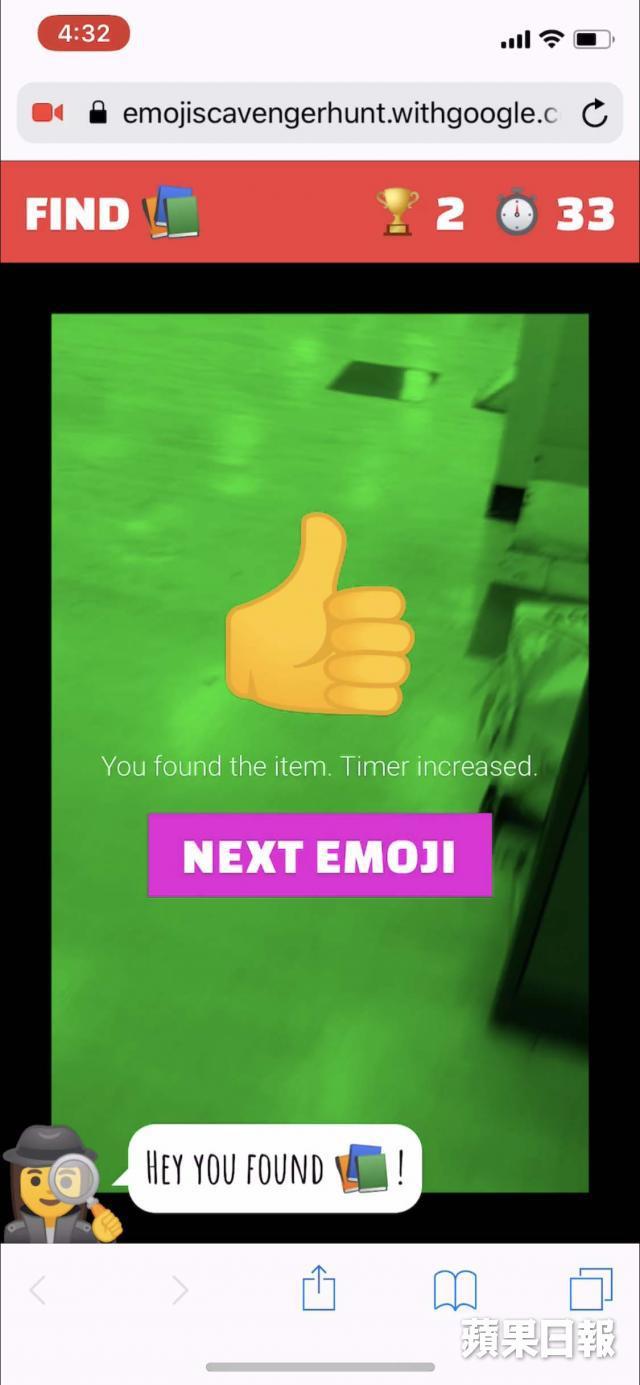Reload the page in Safari

[594, 114]
